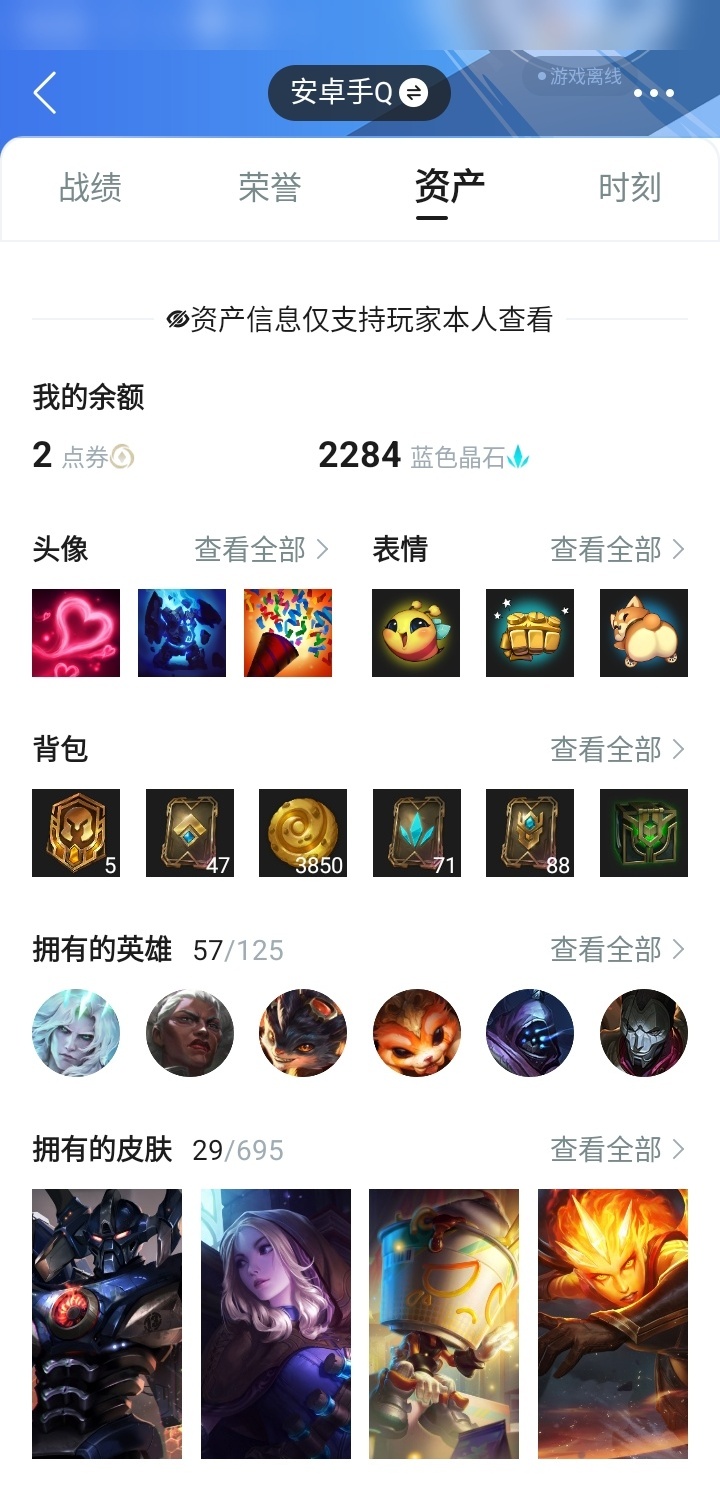Image resolution: width=720 pixels, height=1489 pixels.
Task: Select the pink heart avatar icon
Action: pyautogui.click(x=76, y=633)
